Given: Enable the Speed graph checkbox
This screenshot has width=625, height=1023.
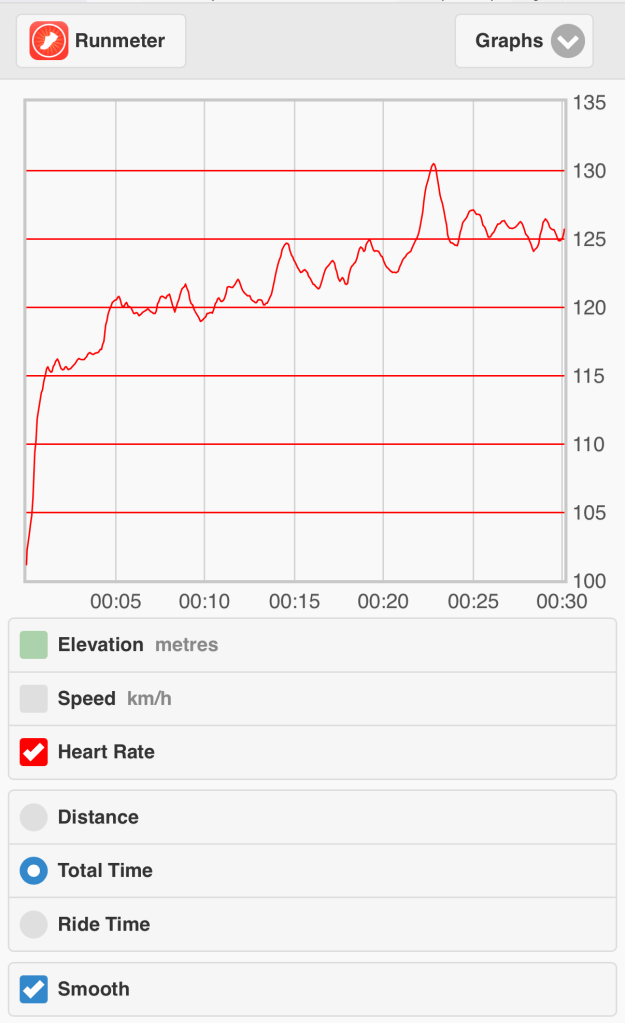Looking at the screenshot, I should point(34,699).
